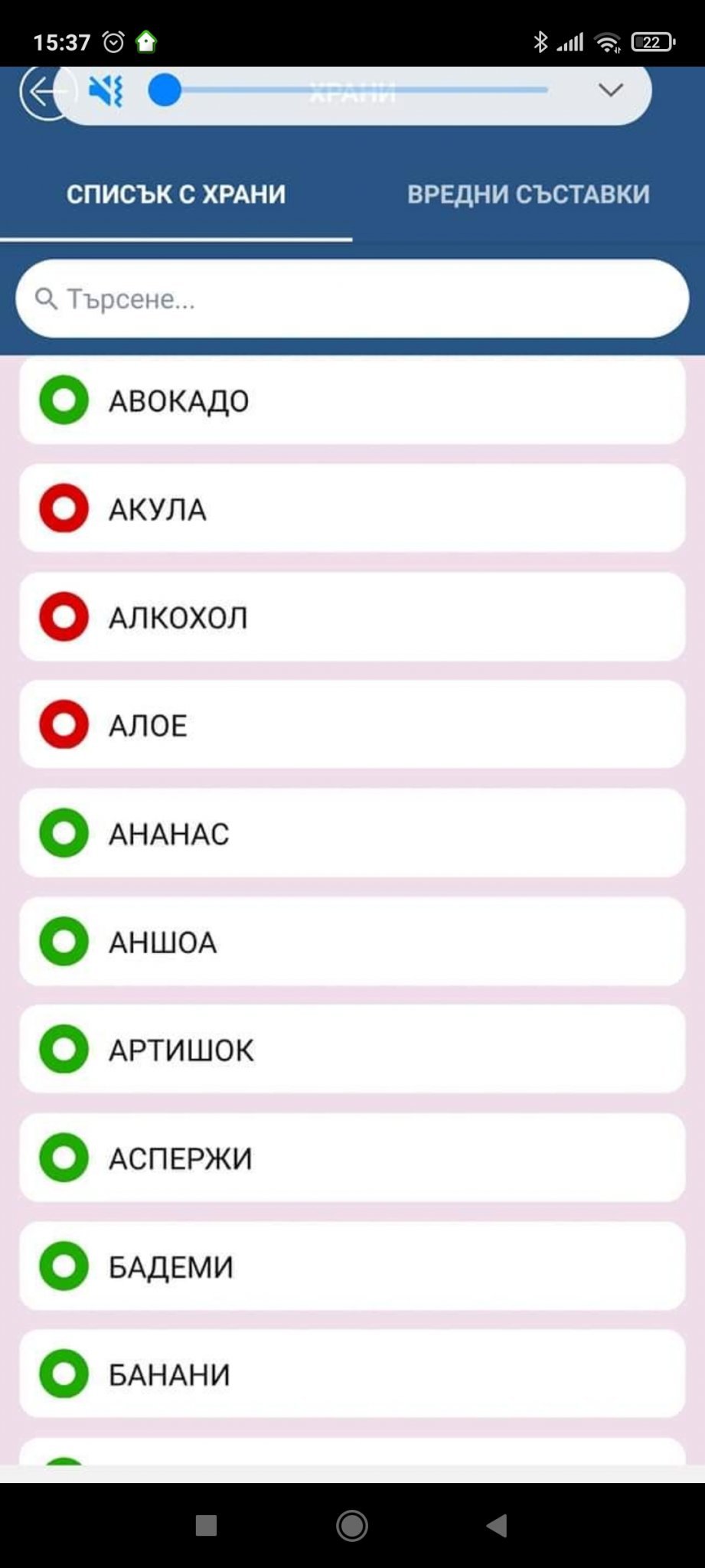705x1568 pixels.
Task: Switch to the ВРЕДНИ СЪСТАВКИ tab
Action: point(528,194)
